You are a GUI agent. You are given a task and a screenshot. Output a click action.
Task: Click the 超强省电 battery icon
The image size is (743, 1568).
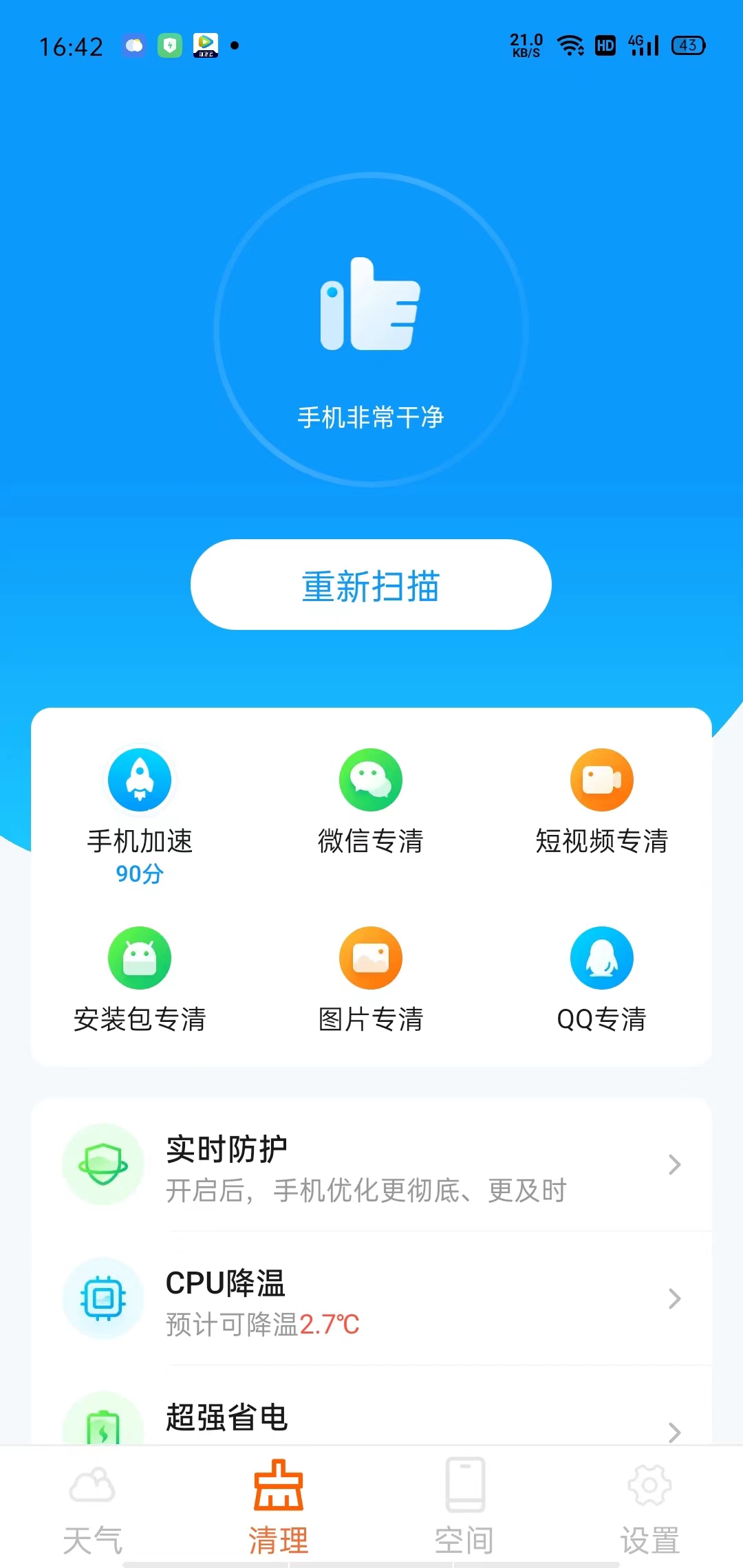pyautogui.click(x=103, y=1434)
